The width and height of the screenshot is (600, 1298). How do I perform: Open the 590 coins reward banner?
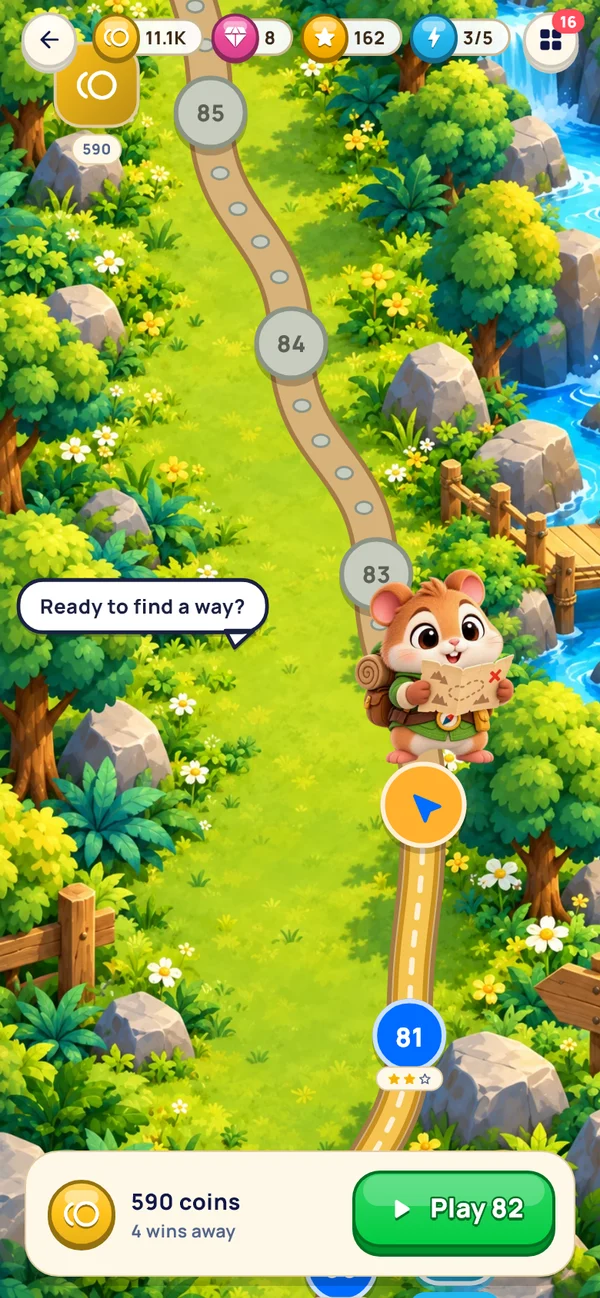tap(300, 1213)
